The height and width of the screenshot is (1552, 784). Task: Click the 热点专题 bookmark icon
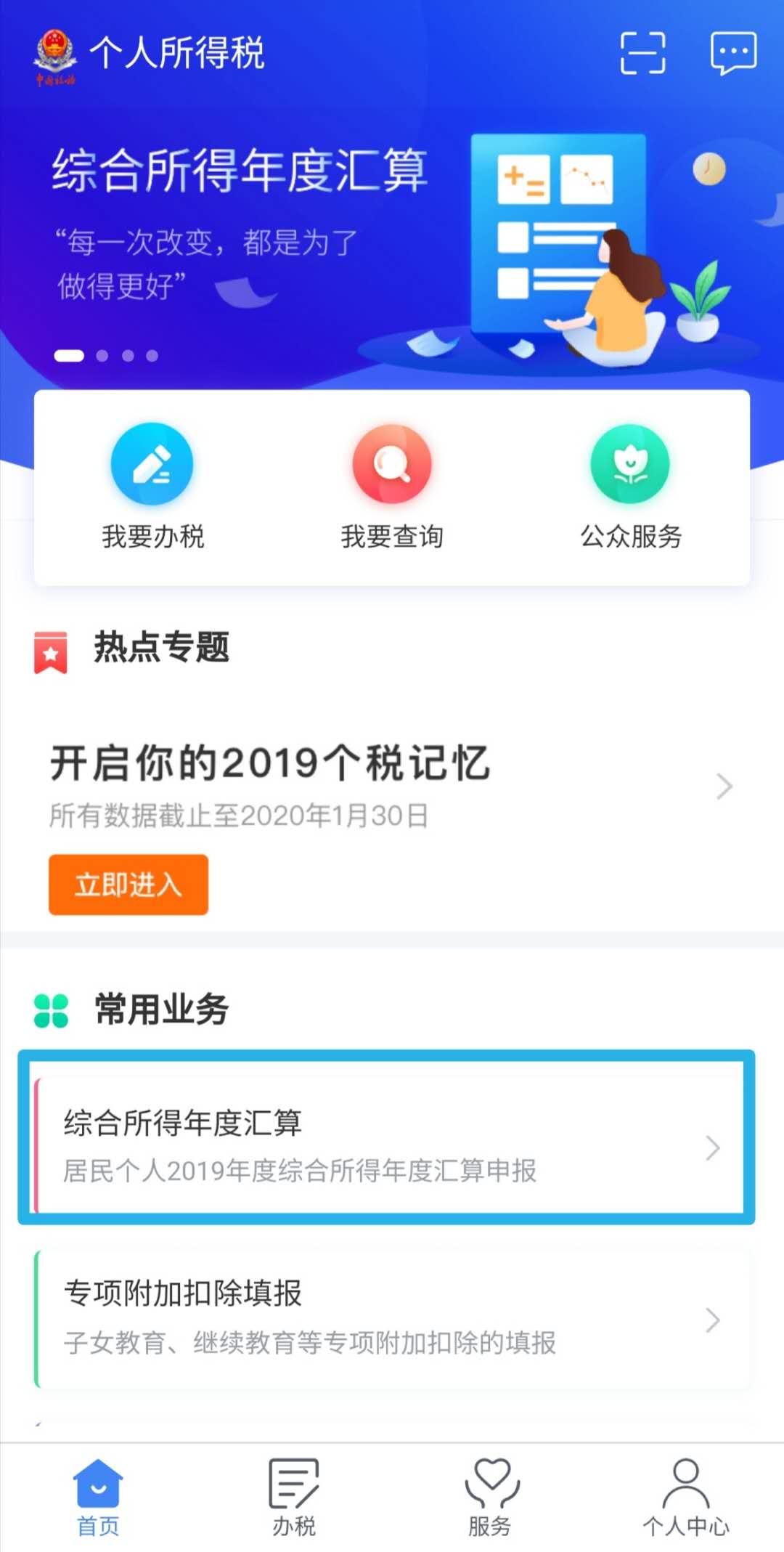click(51, 651)
